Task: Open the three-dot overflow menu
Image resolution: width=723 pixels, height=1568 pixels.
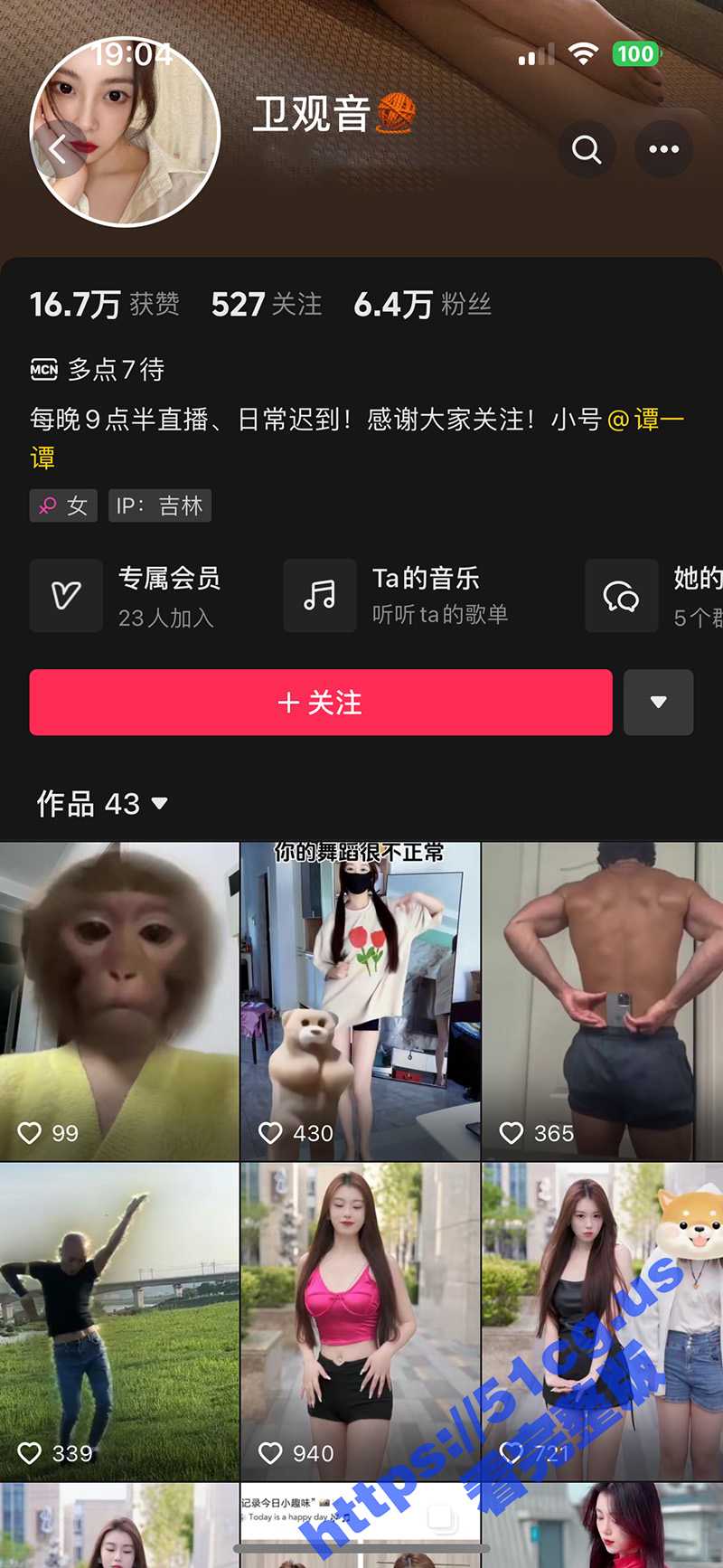Action: (663, 149)
